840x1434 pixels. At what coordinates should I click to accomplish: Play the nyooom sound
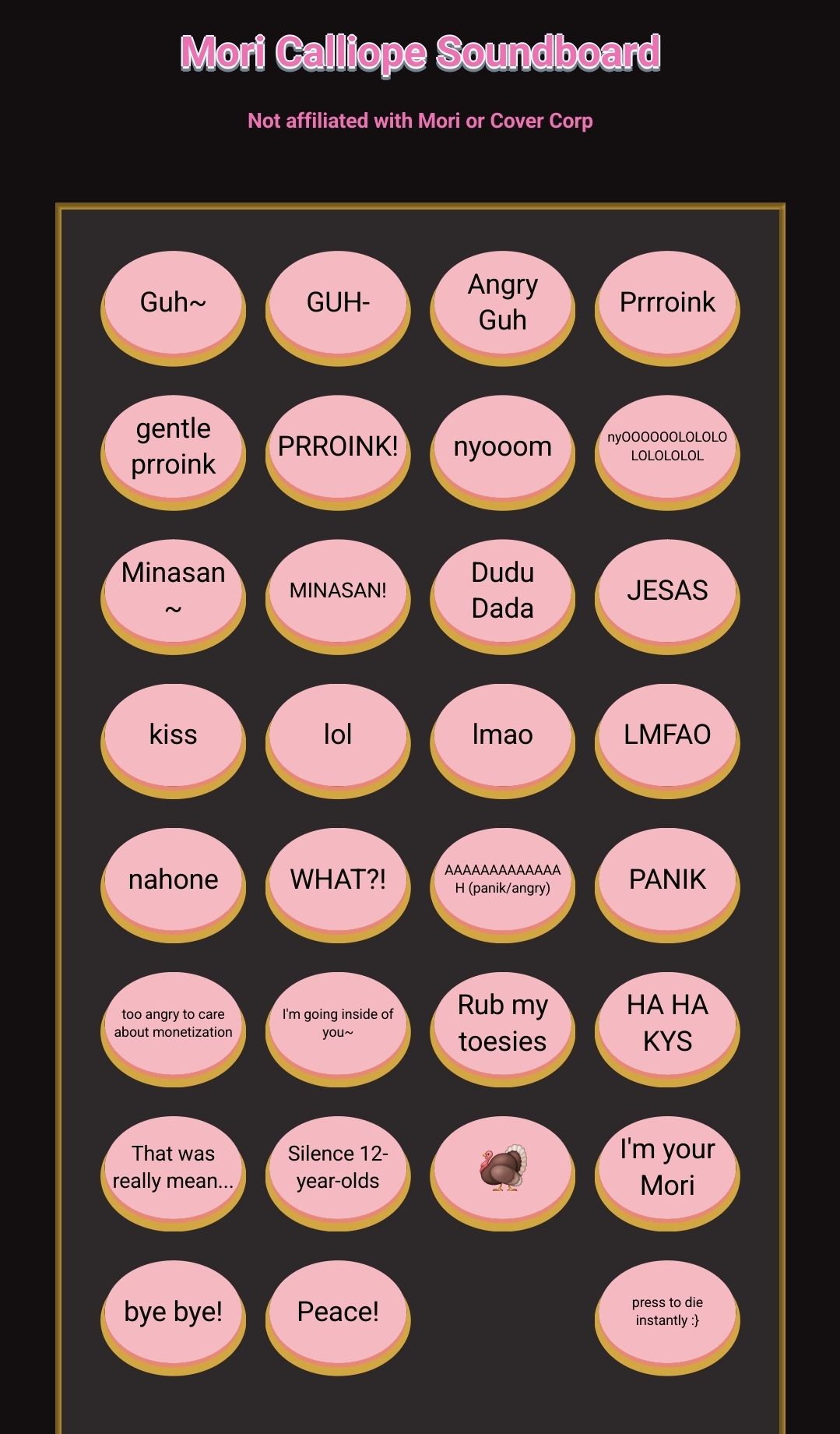tap(503, 447)
